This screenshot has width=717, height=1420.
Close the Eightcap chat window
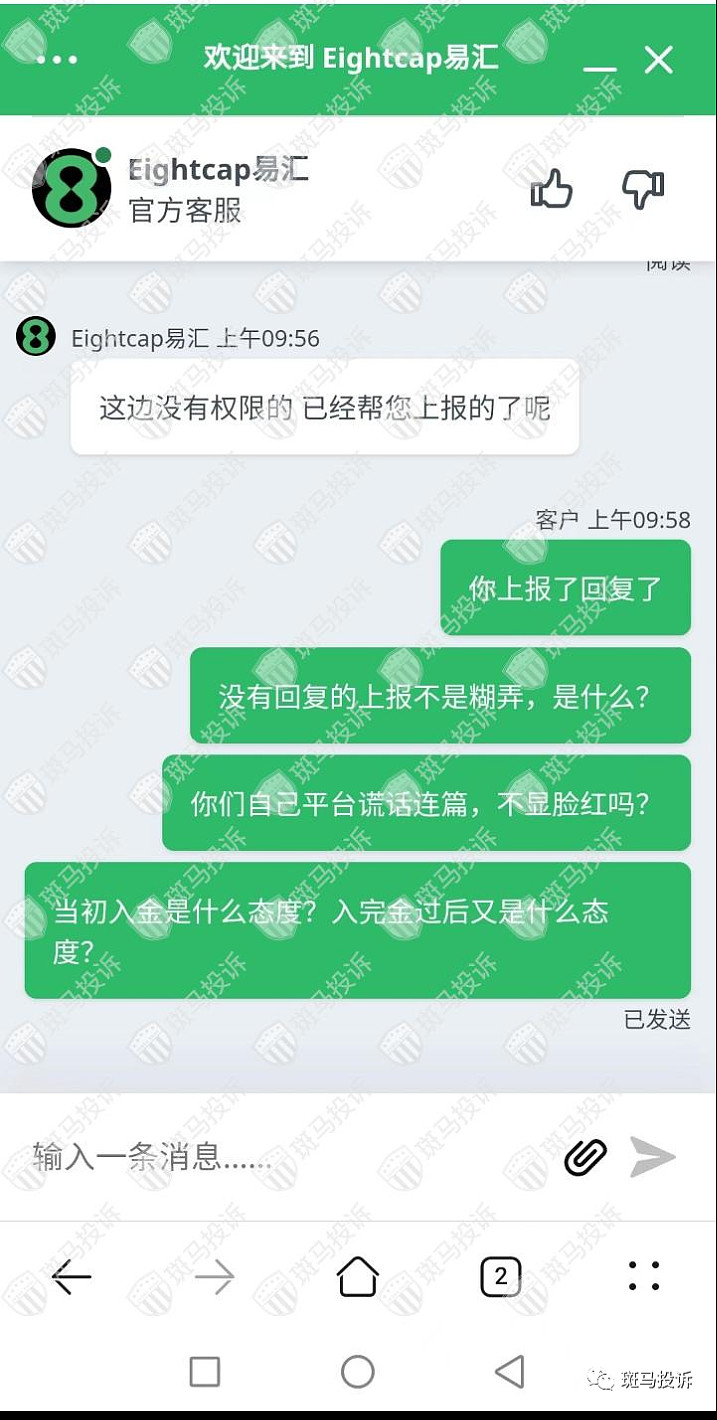point(658,60)
